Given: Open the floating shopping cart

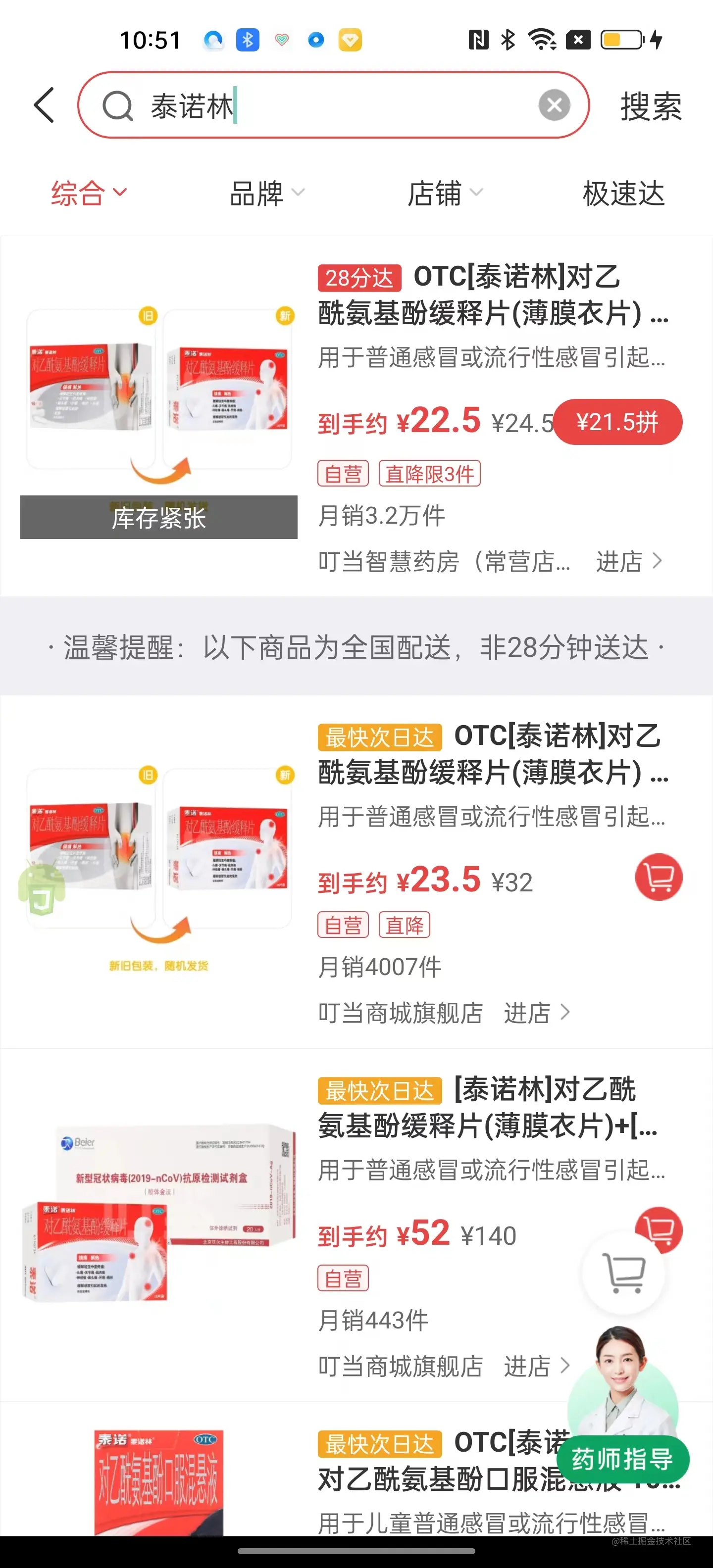Looking at the screenshot, I should [623, 1272].
